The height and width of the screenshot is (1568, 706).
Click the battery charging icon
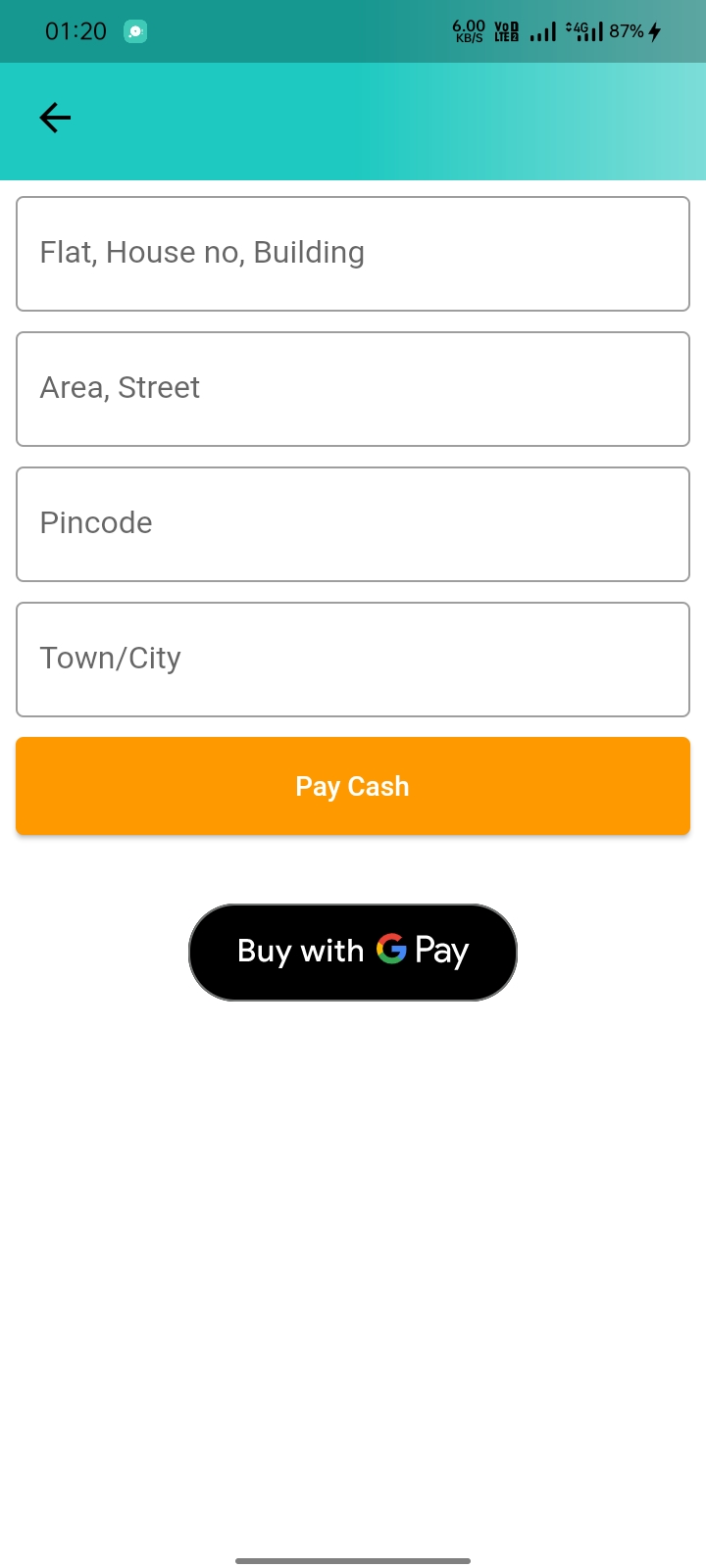[655, 31]
